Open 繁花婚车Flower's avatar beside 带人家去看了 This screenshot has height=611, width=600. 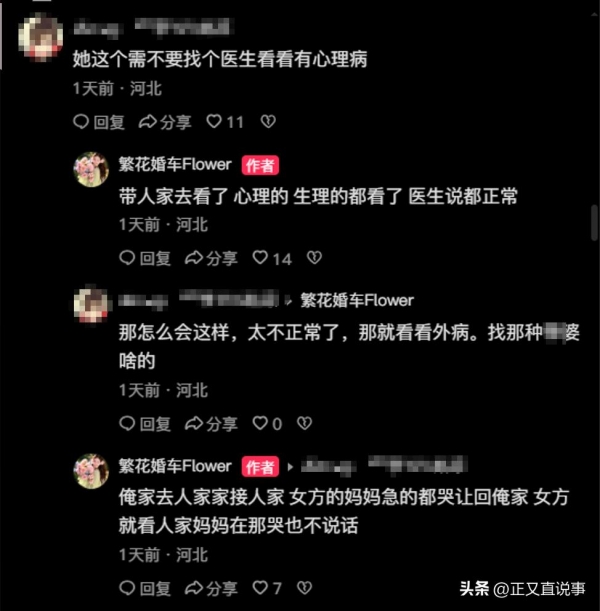(91, 169)
